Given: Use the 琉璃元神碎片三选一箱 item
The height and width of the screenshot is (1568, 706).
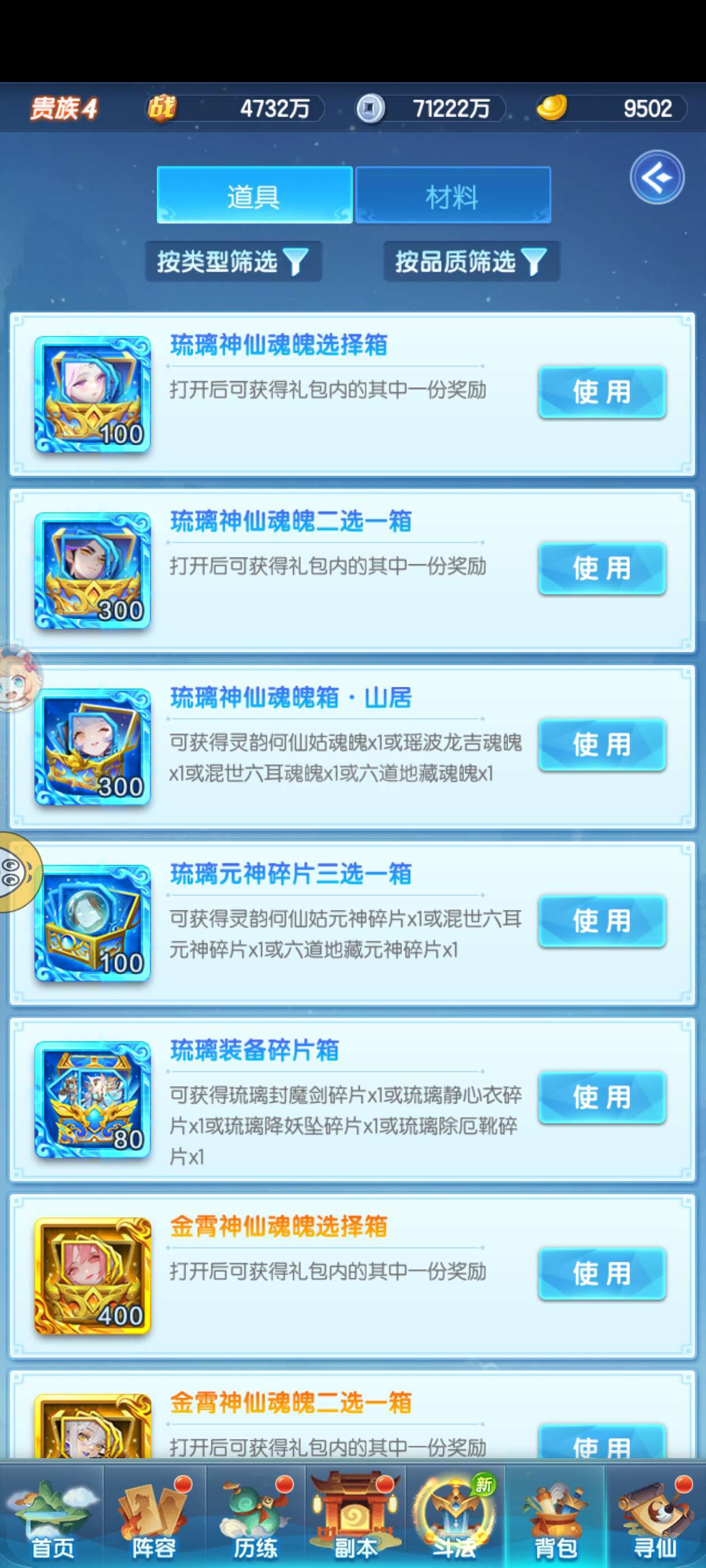Looking at the screenshot, I should pyautogui.click(x=602, y=921).
